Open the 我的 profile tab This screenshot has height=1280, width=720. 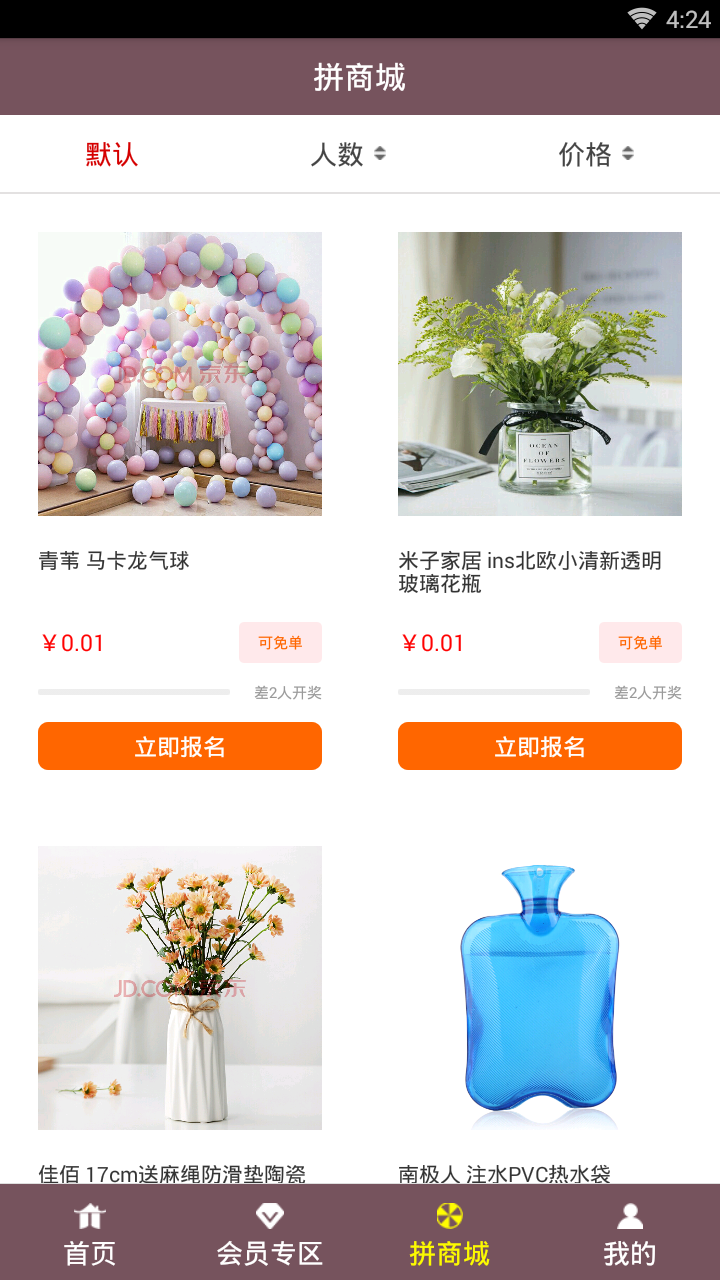(x=630, y=1234)
